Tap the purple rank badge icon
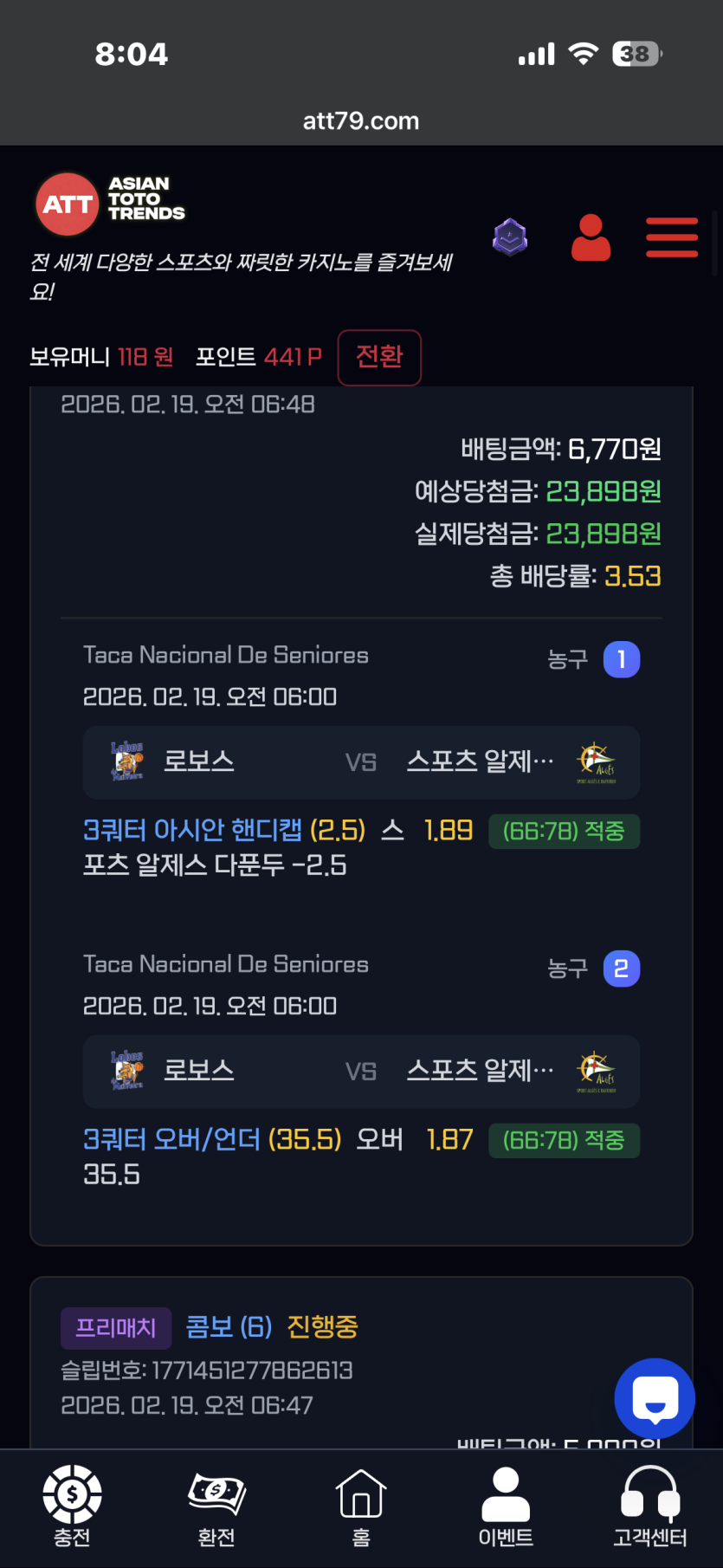Screen dimensions: 723x1568 point(510,236)
